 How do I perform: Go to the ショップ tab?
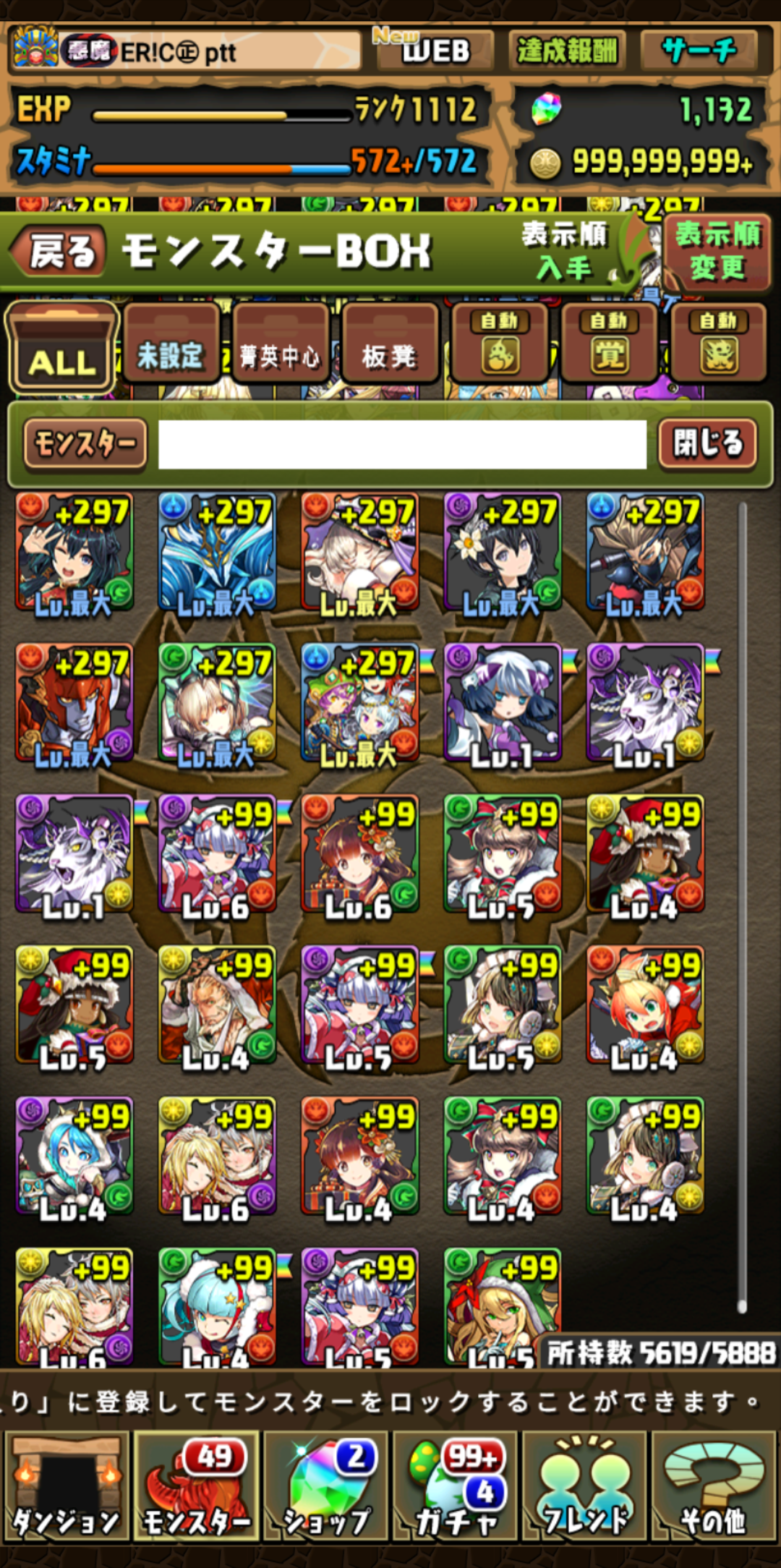pos(326,1487)
